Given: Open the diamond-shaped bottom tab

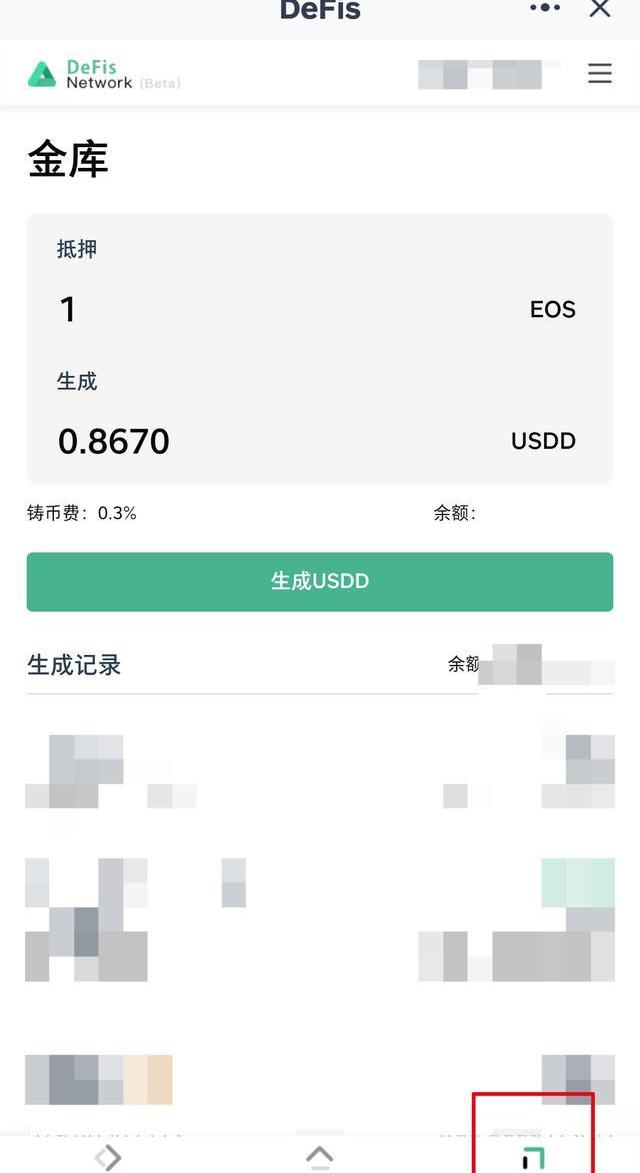Looking at the screenshot, I should [108, 1158].
